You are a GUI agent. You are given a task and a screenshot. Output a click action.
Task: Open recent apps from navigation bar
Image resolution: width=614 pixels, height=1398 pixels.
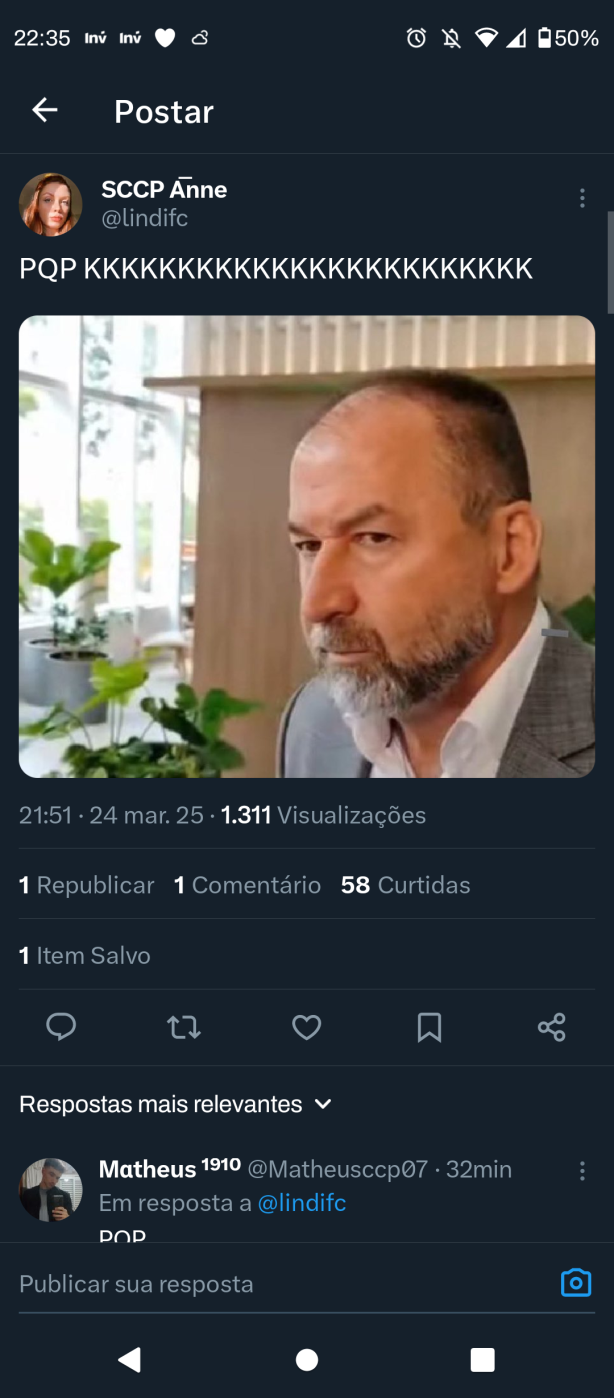[483, 1360]
